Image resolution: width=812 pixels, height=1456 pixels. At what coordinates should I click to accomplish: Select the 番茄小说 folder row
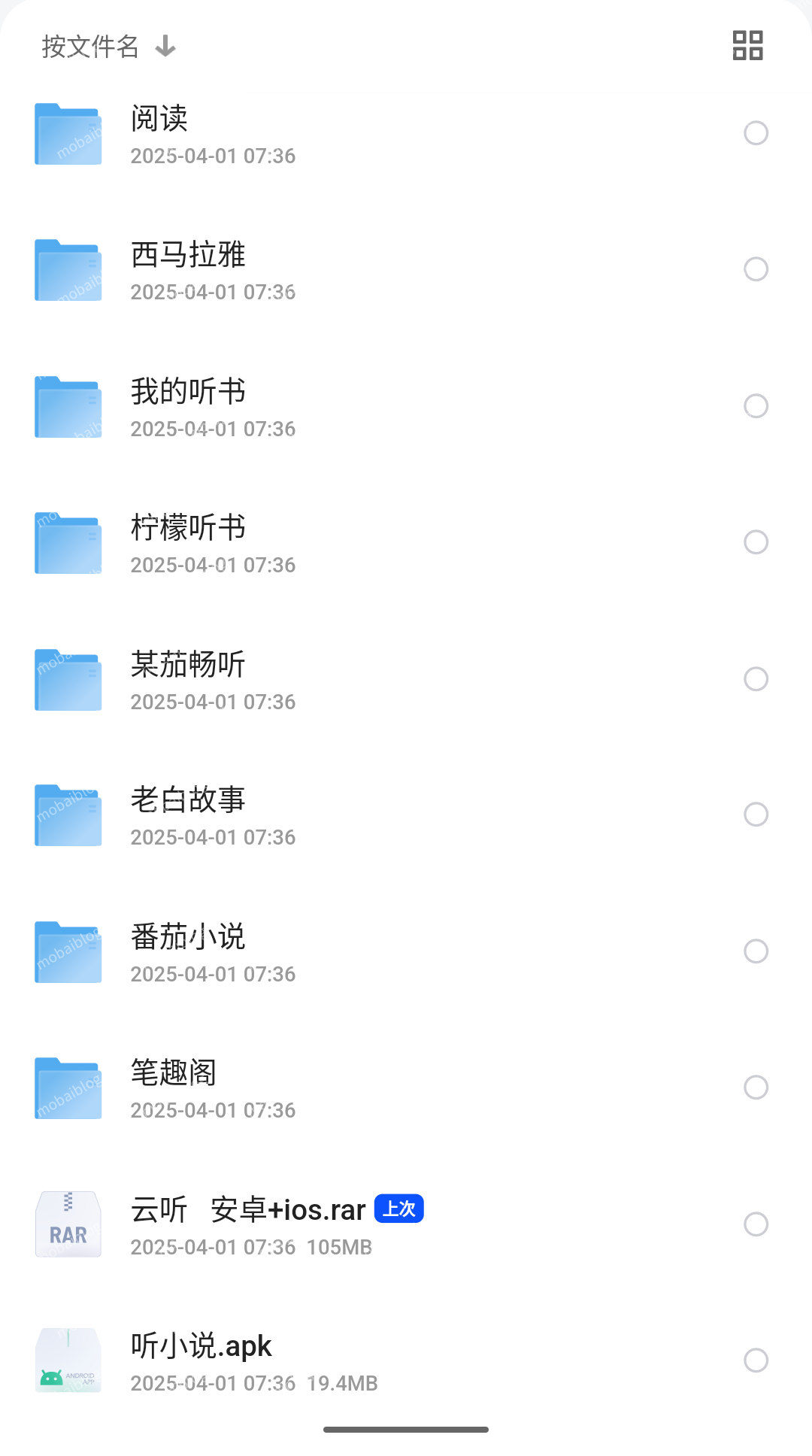point(376,951)
